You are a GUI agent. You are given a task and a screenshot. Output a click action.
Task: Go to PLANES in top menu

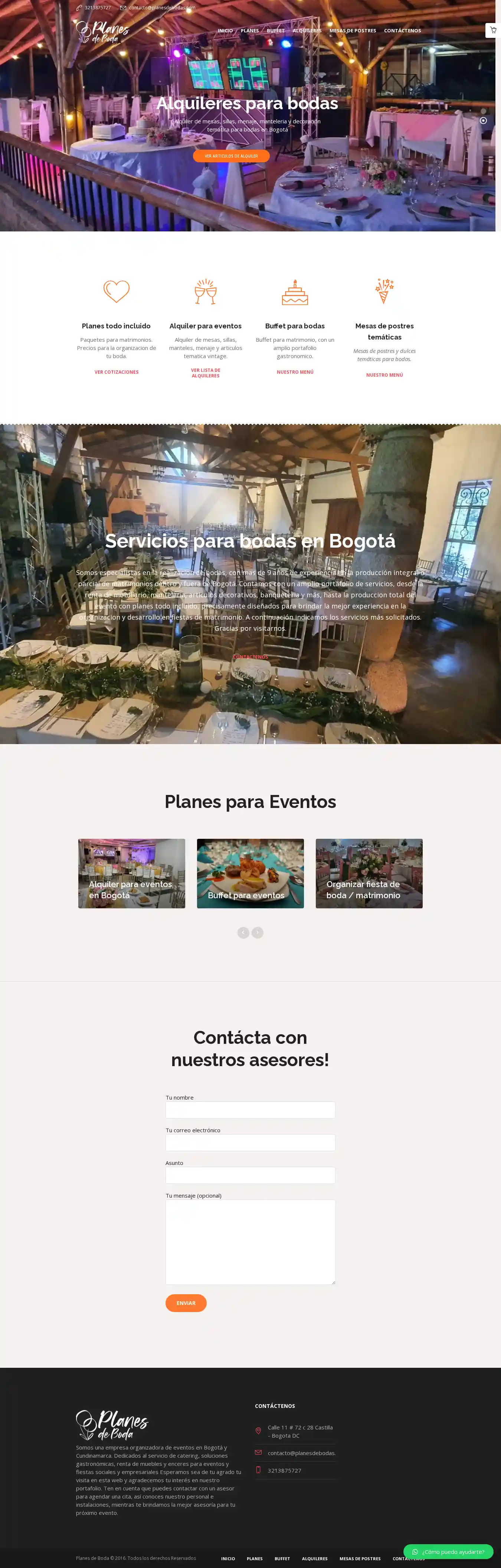click(249, 30)
